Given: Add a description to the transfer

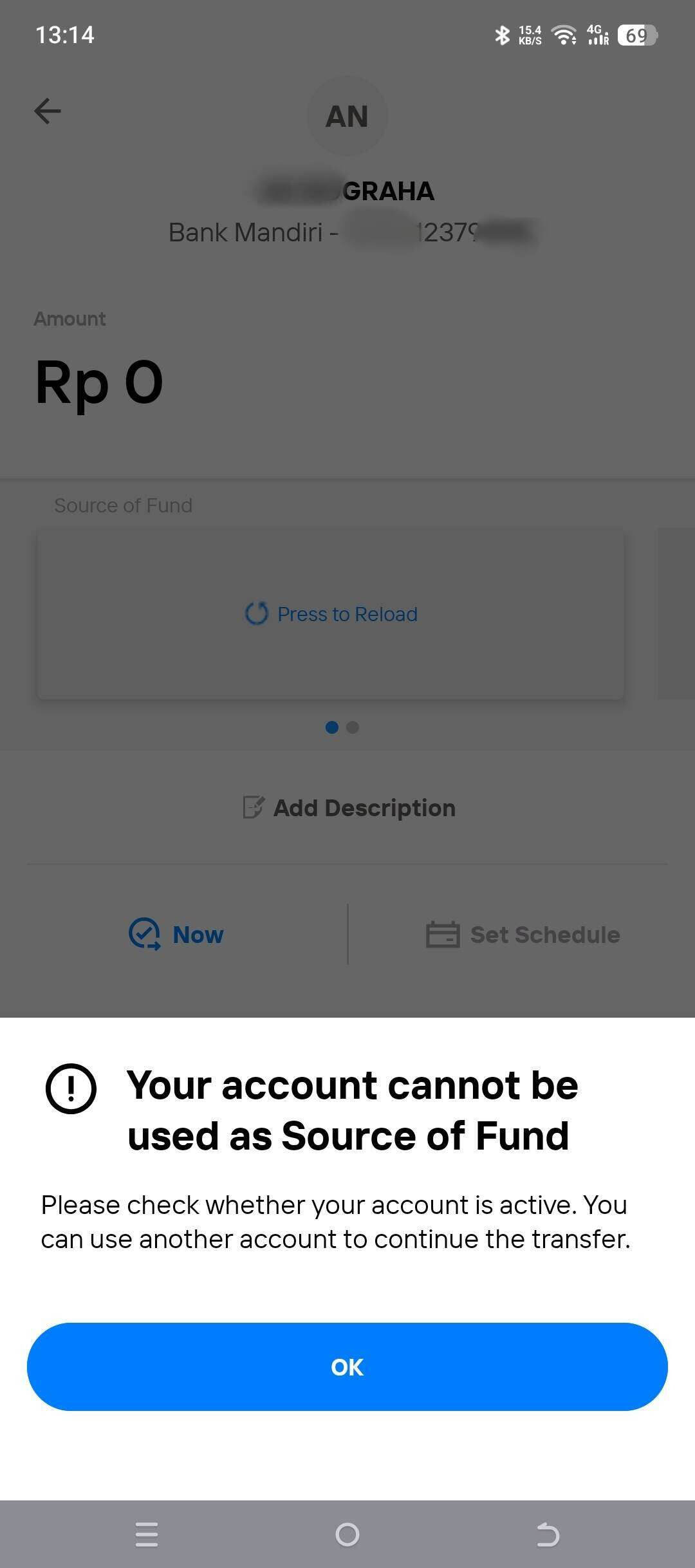Looking at the screenshot, I should [349, 808].
